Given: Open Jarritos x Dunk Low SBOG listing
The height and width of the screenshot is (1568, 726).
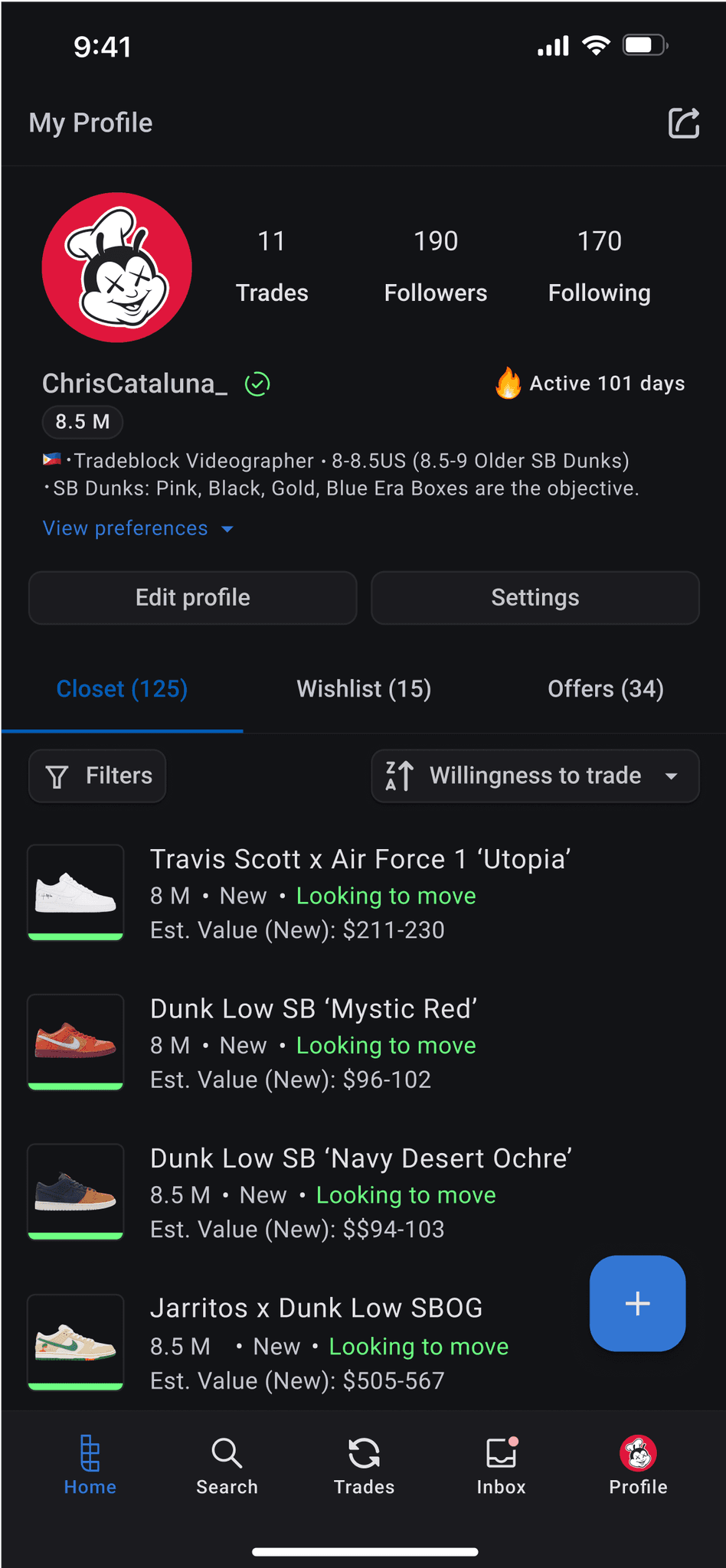Looking at the screenshot, I should coord(316,1308).
